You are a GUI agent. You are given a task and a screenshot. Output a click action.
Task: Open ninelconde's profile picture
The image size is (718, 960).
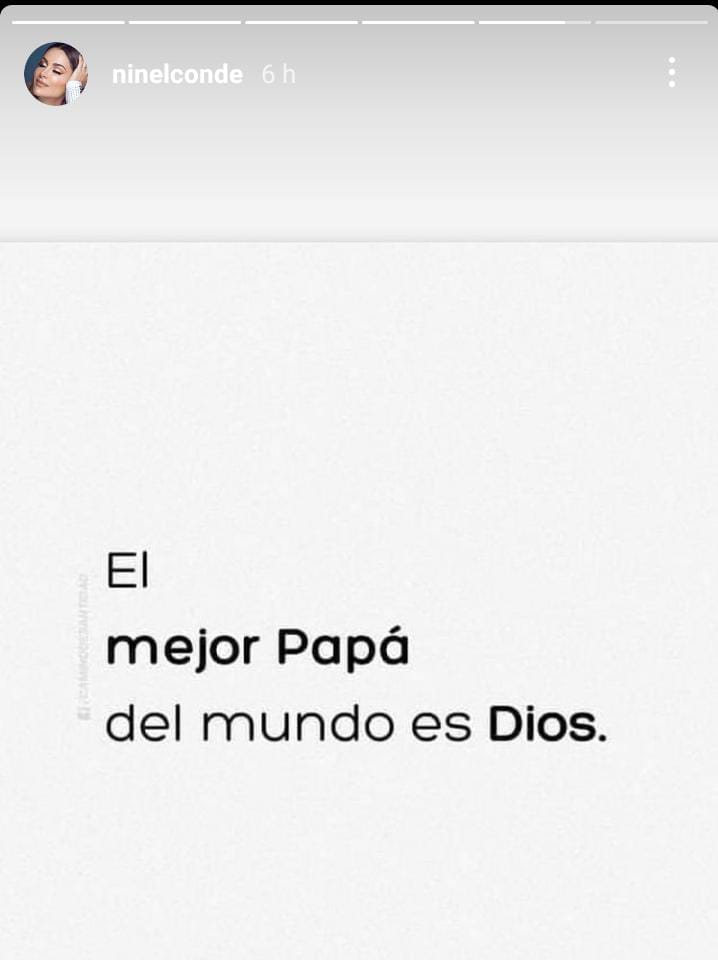tap(56, 74)
